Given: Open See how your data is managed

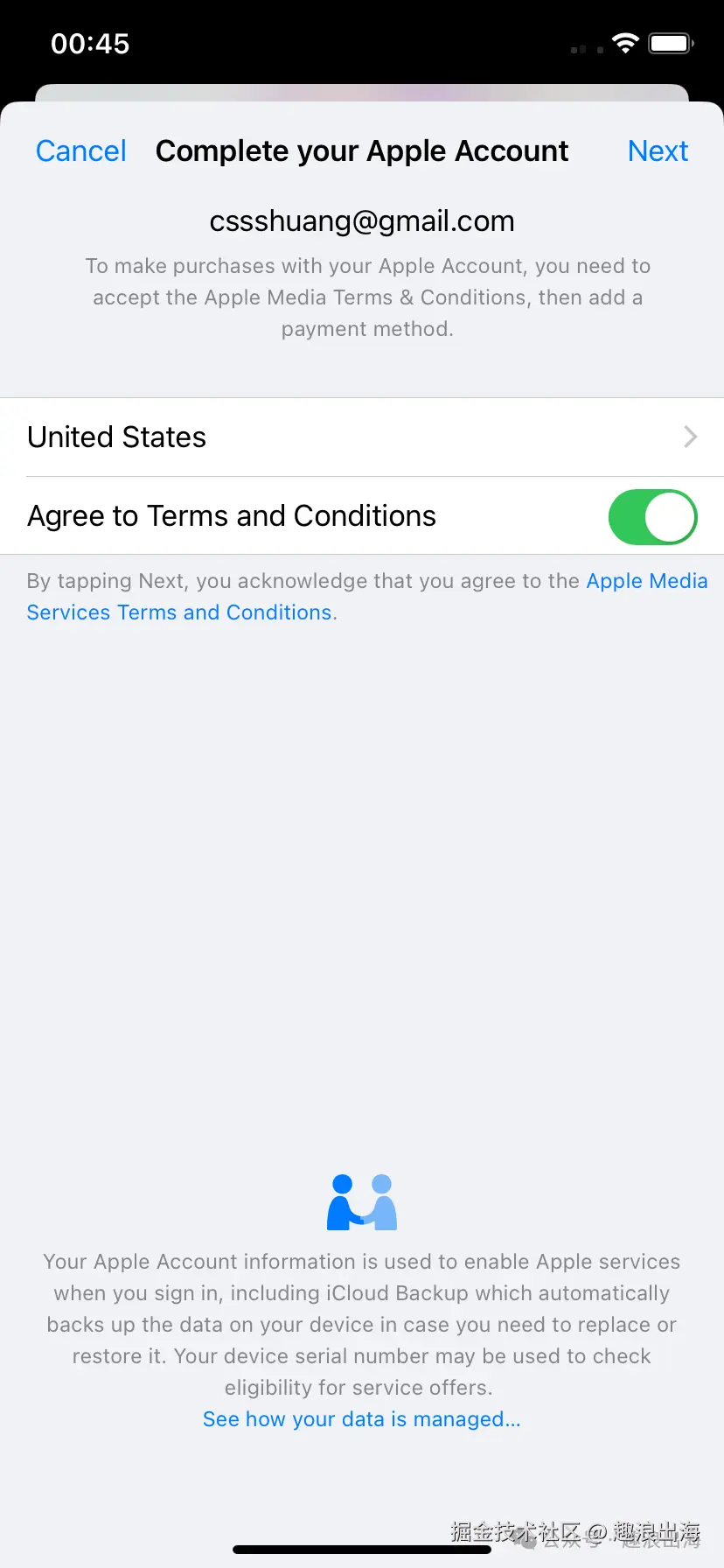Looking at the screenshot, I should click(x=361, y=1419).
